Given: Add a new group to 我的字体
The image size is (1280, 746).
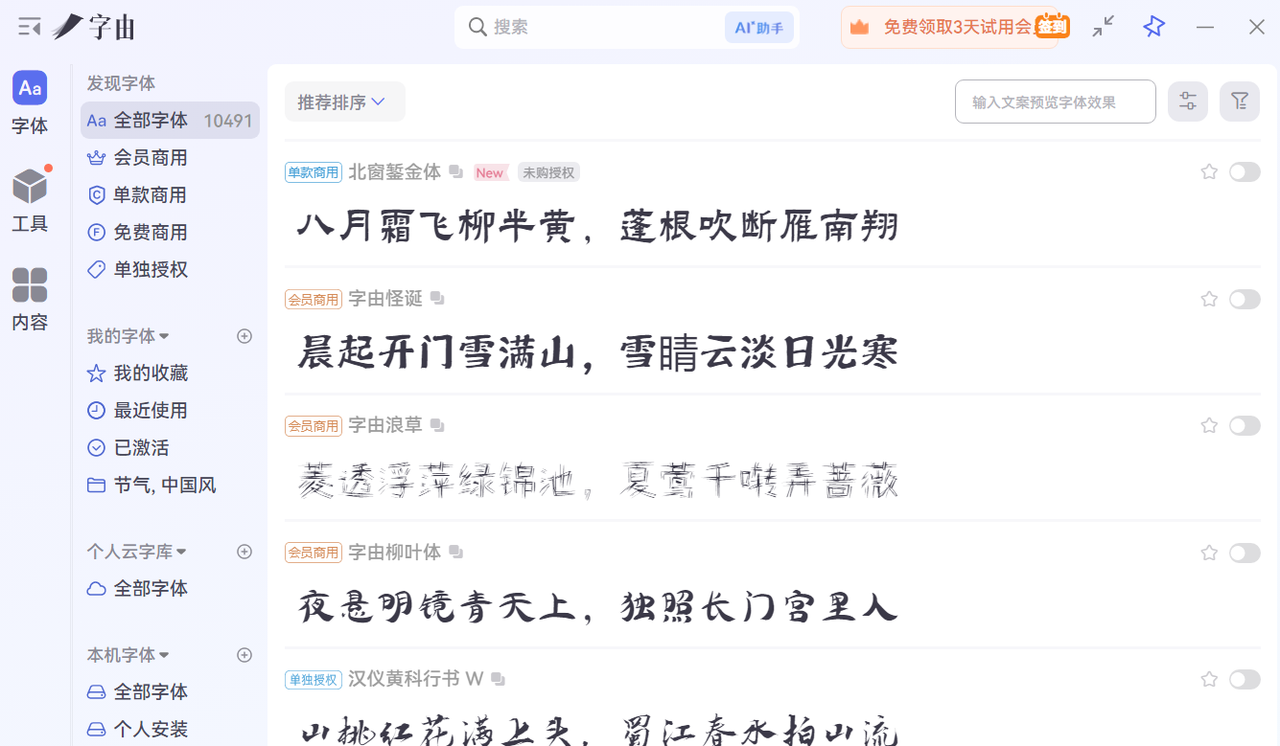Looking at the screenshot, I should [244, 337].
